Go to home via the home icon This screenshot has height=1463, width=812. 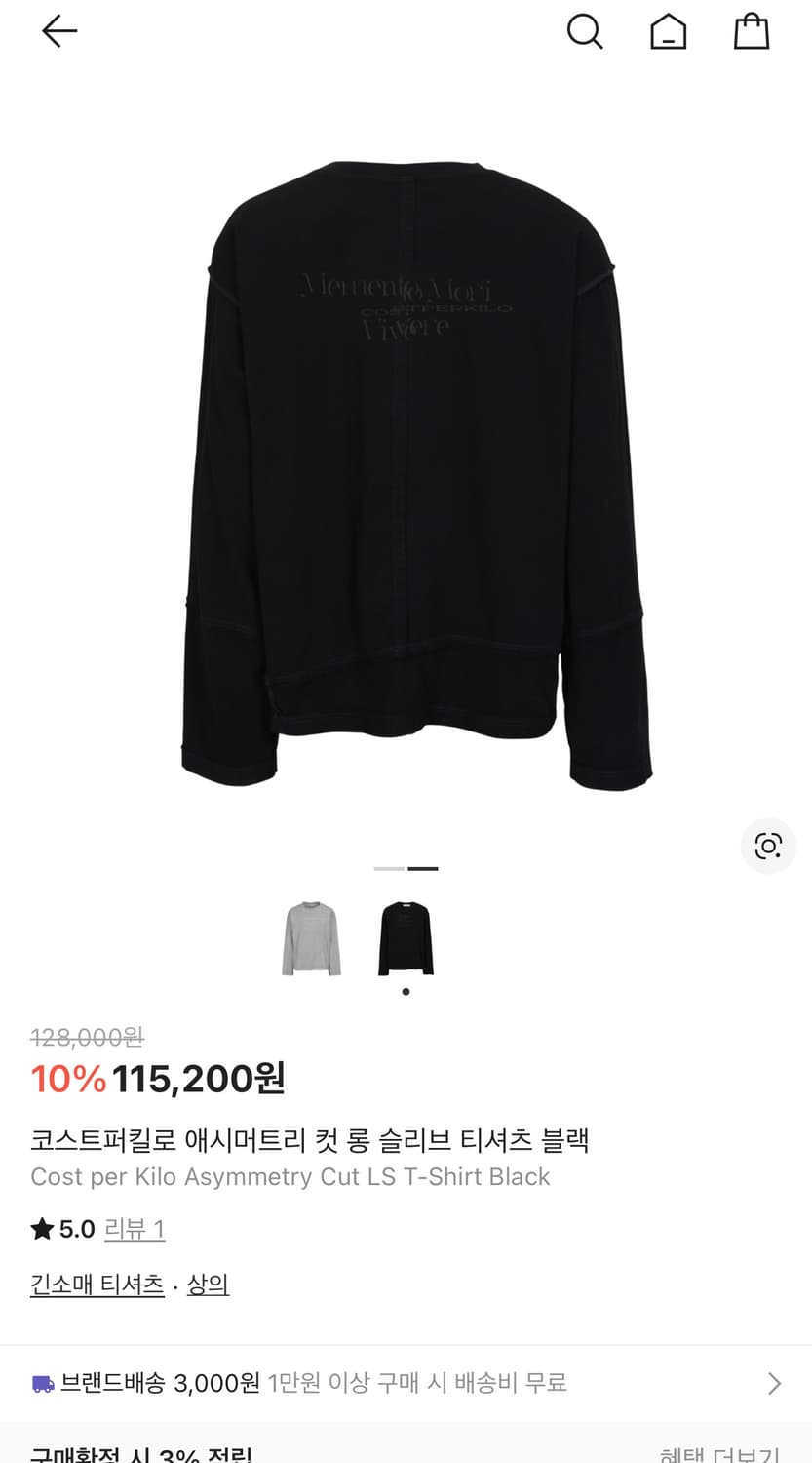pyautogui.click(x=668, y=31)
